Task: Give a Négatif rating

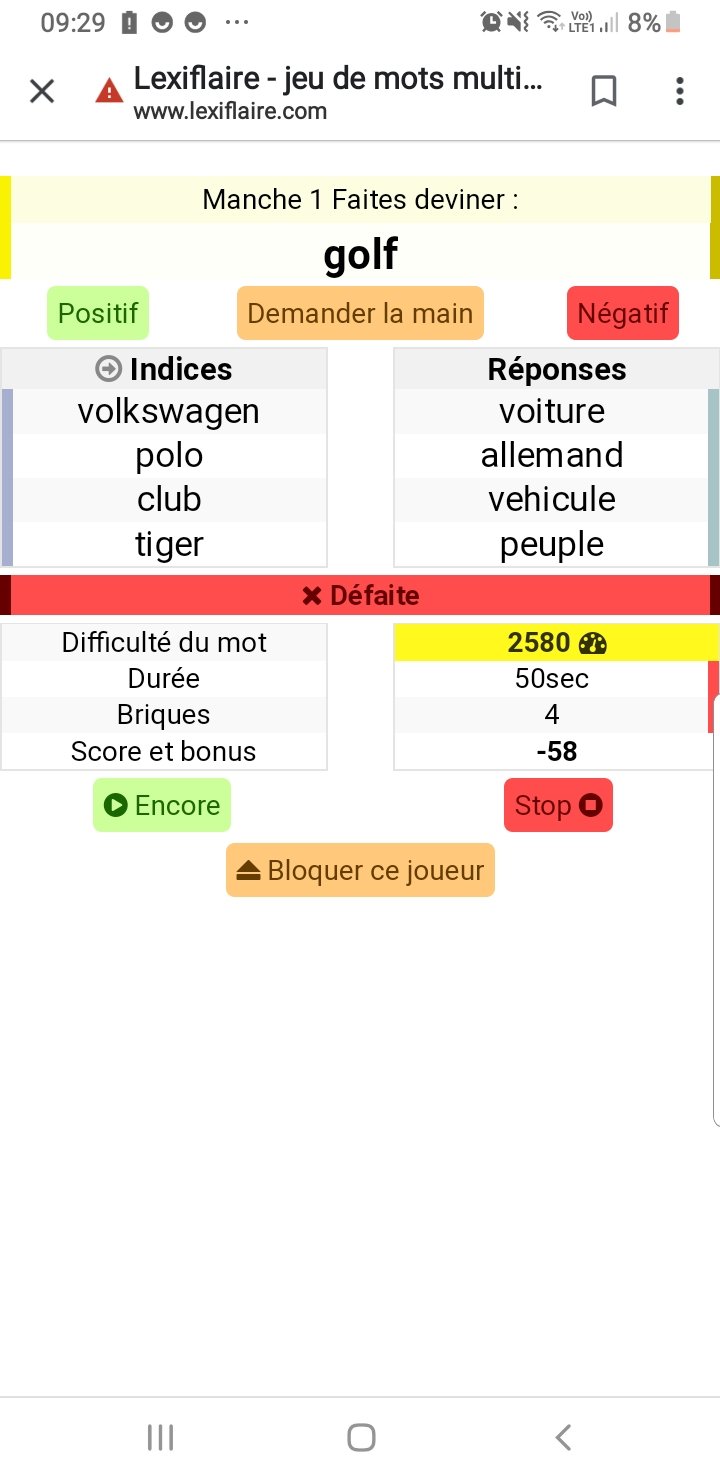Action: click(622, 313)
